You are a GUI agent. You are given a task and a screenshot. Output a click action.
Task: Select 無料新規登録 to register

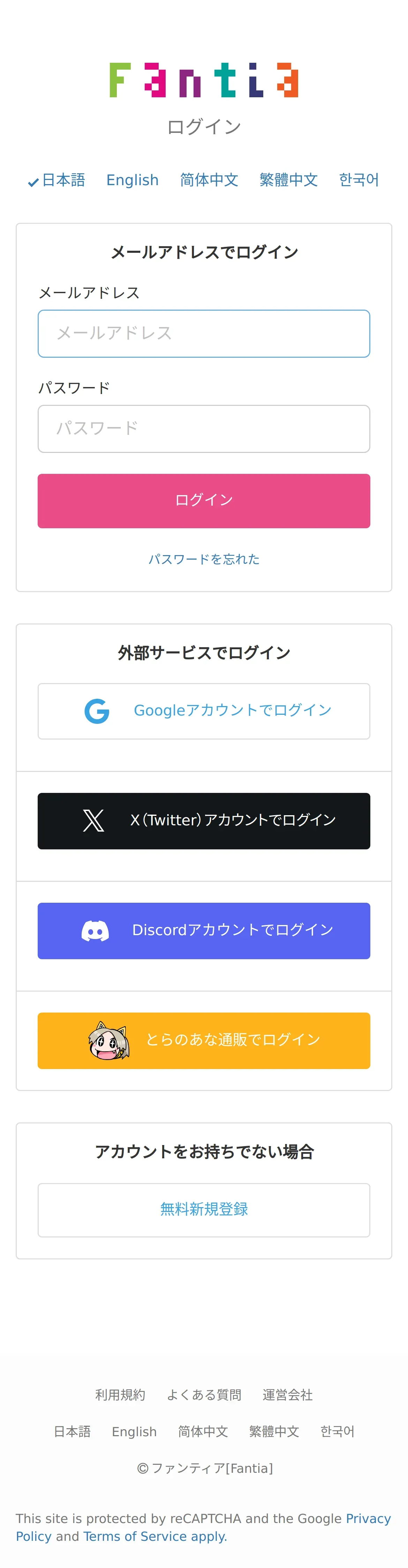pos(203,1210)
